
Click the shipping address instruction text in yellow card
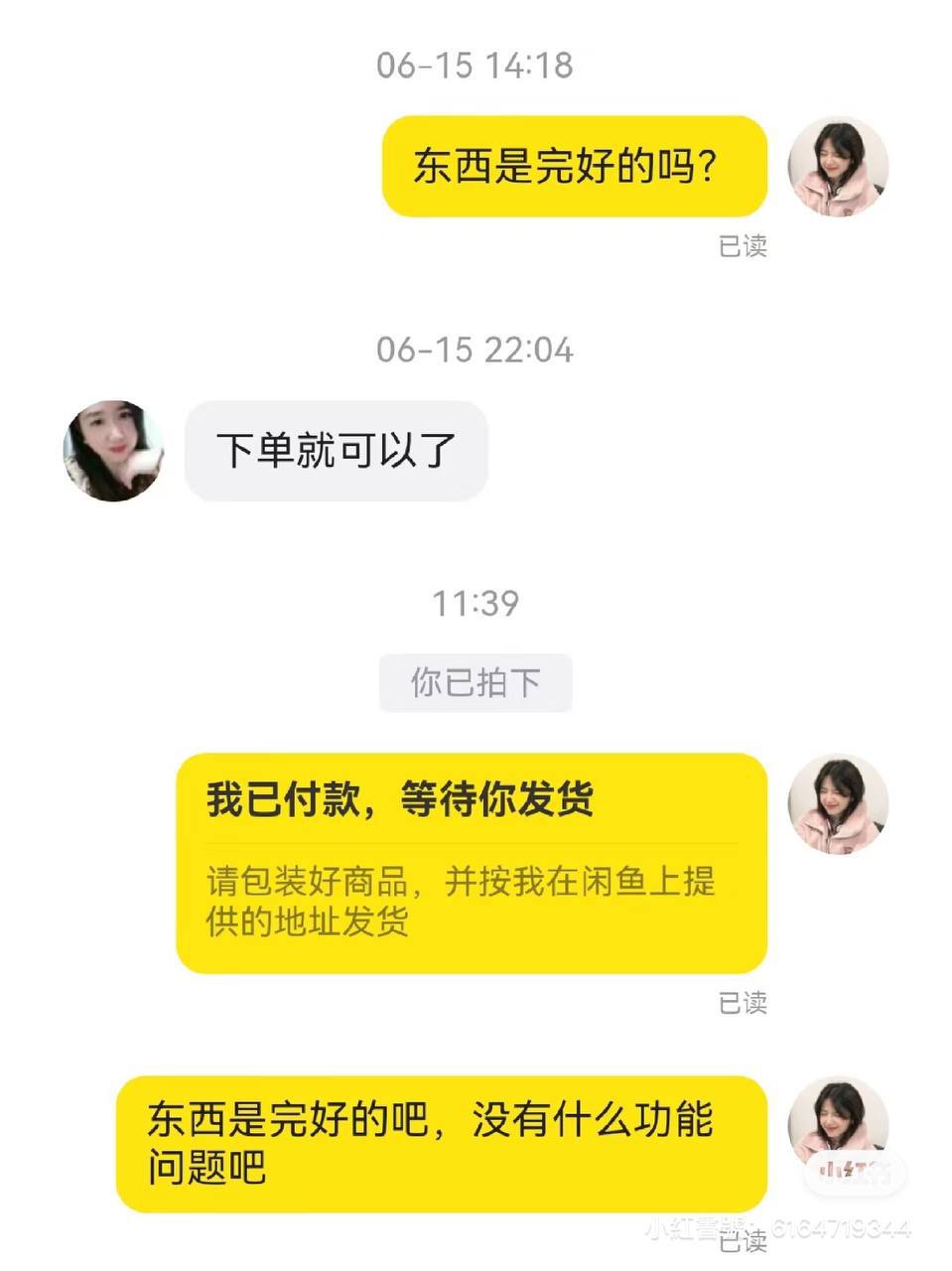click(x=459, y=902)
